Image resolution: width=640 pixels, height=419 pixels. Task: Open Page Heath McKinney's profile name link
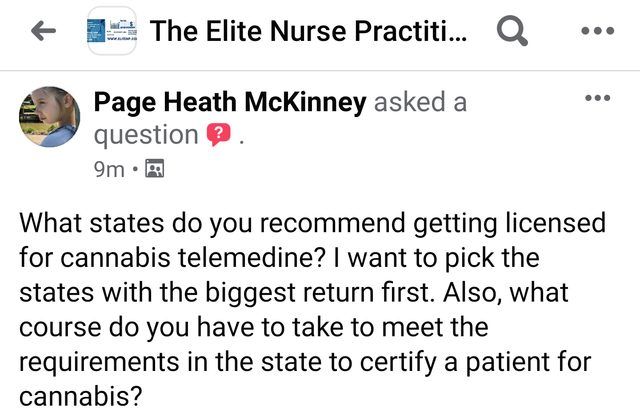(x=229, y=102)
